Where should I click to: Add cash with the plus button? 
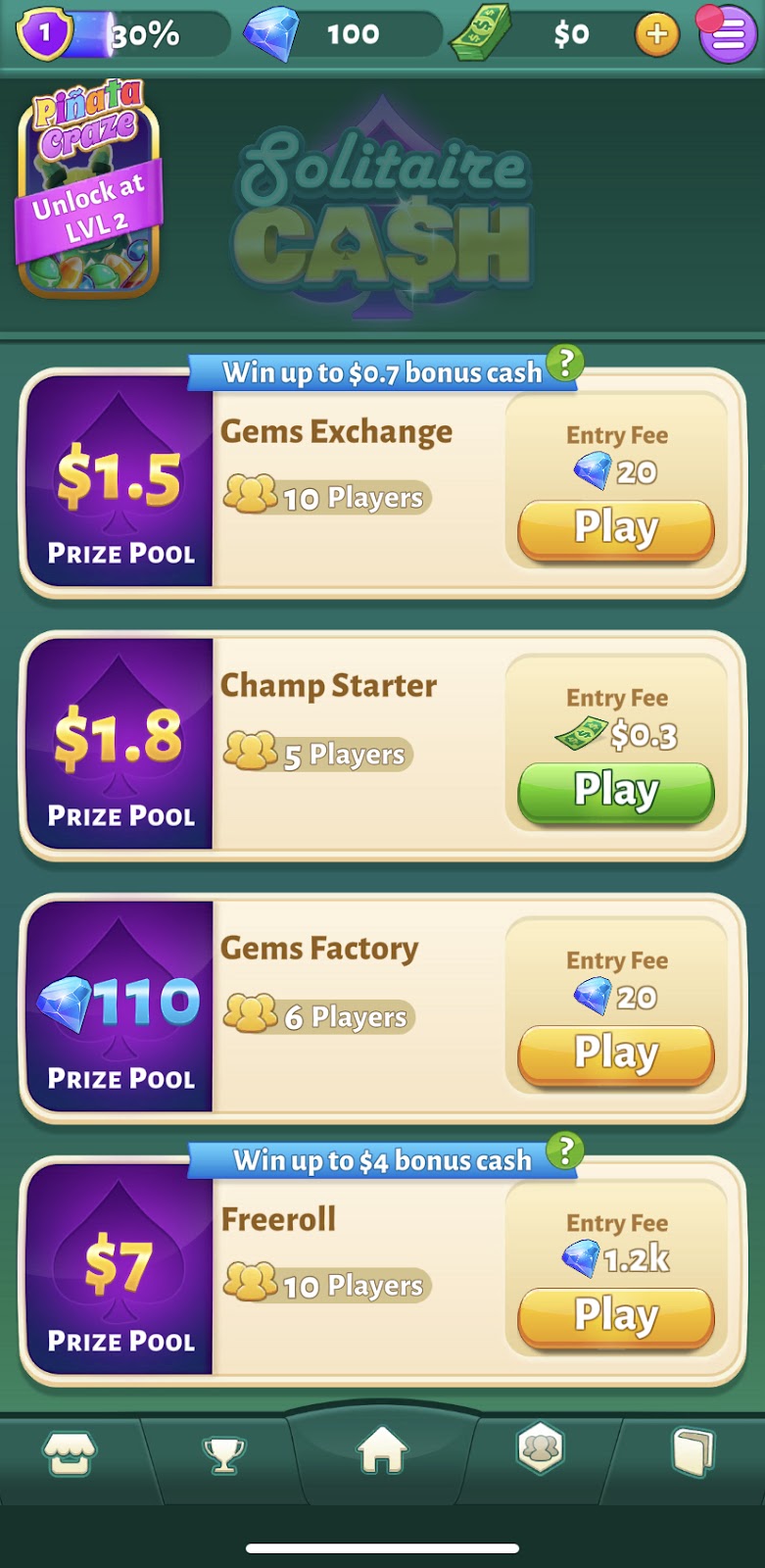656,35
